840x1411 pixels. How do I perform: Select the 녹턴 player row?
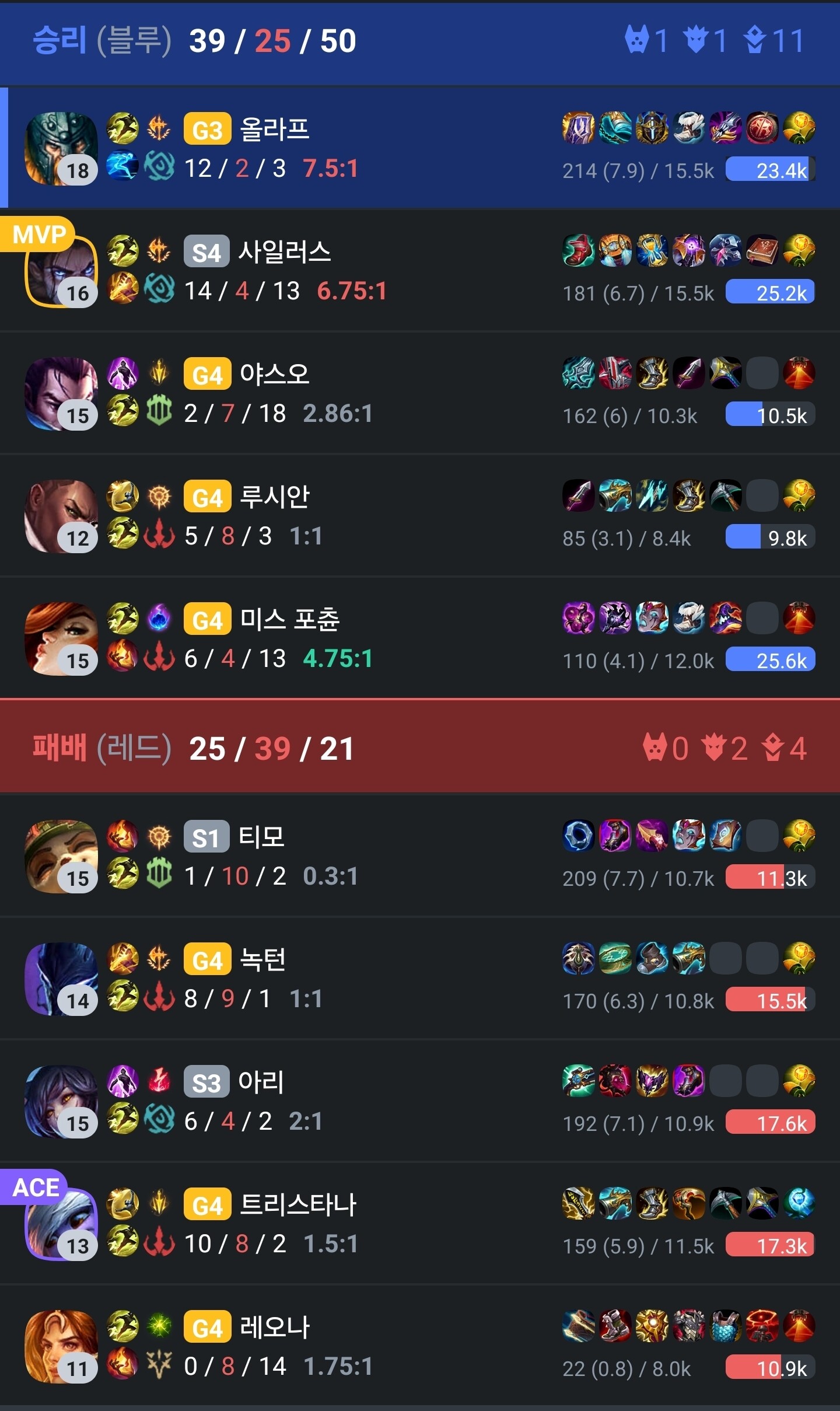click(420, 979)
